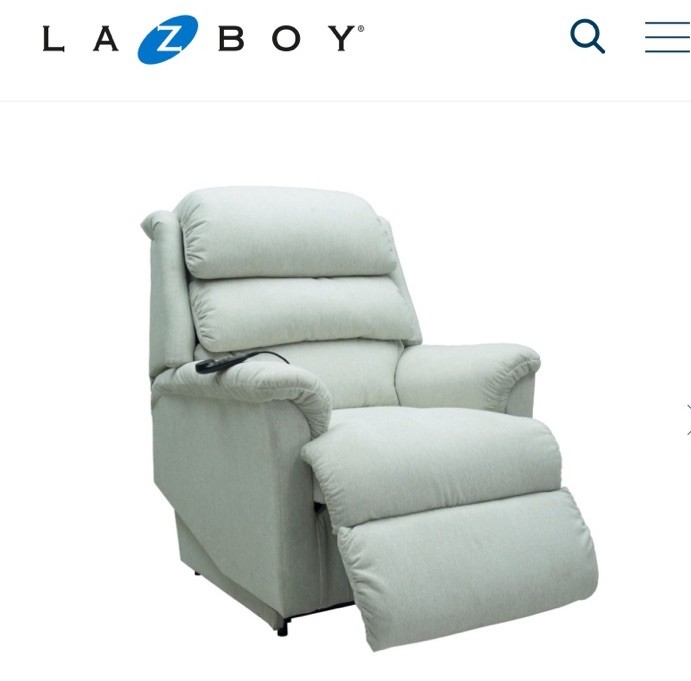
Task: Tap the La-Z-Boy logo to go home
Action: click(203, 40)
